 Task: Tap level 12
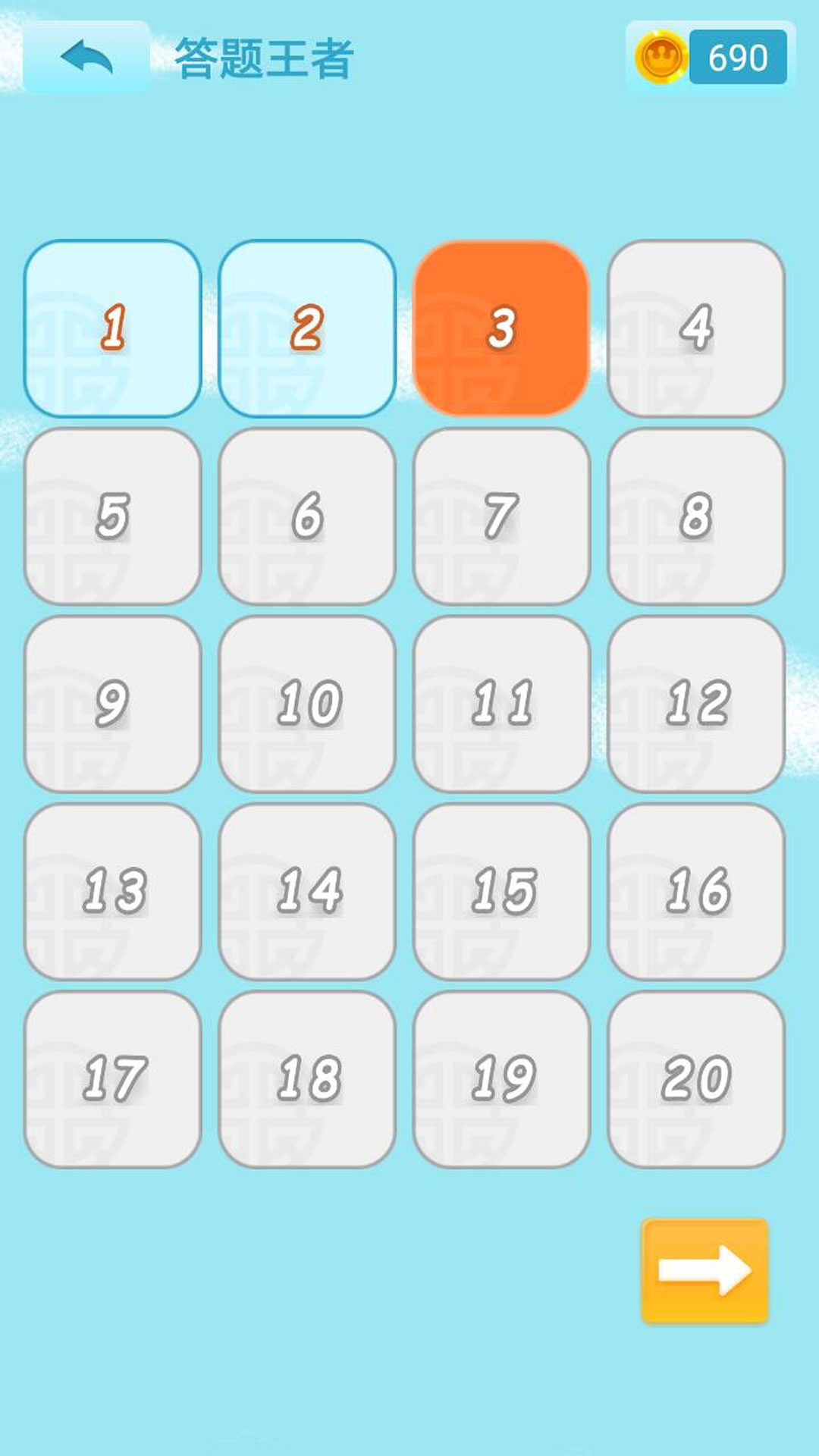click(x=696, y=704)
